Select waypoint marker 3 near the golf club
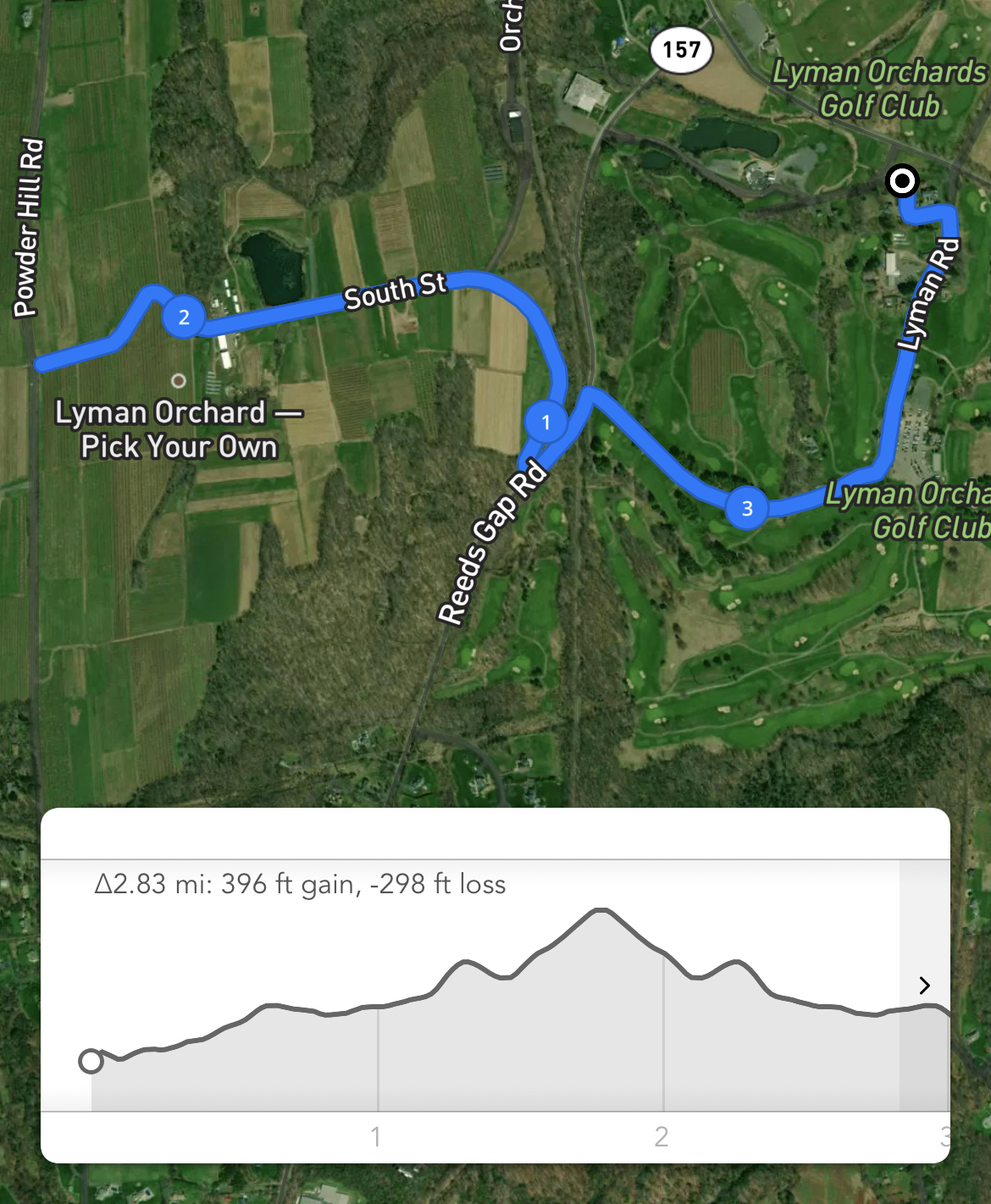 (747, 509)
